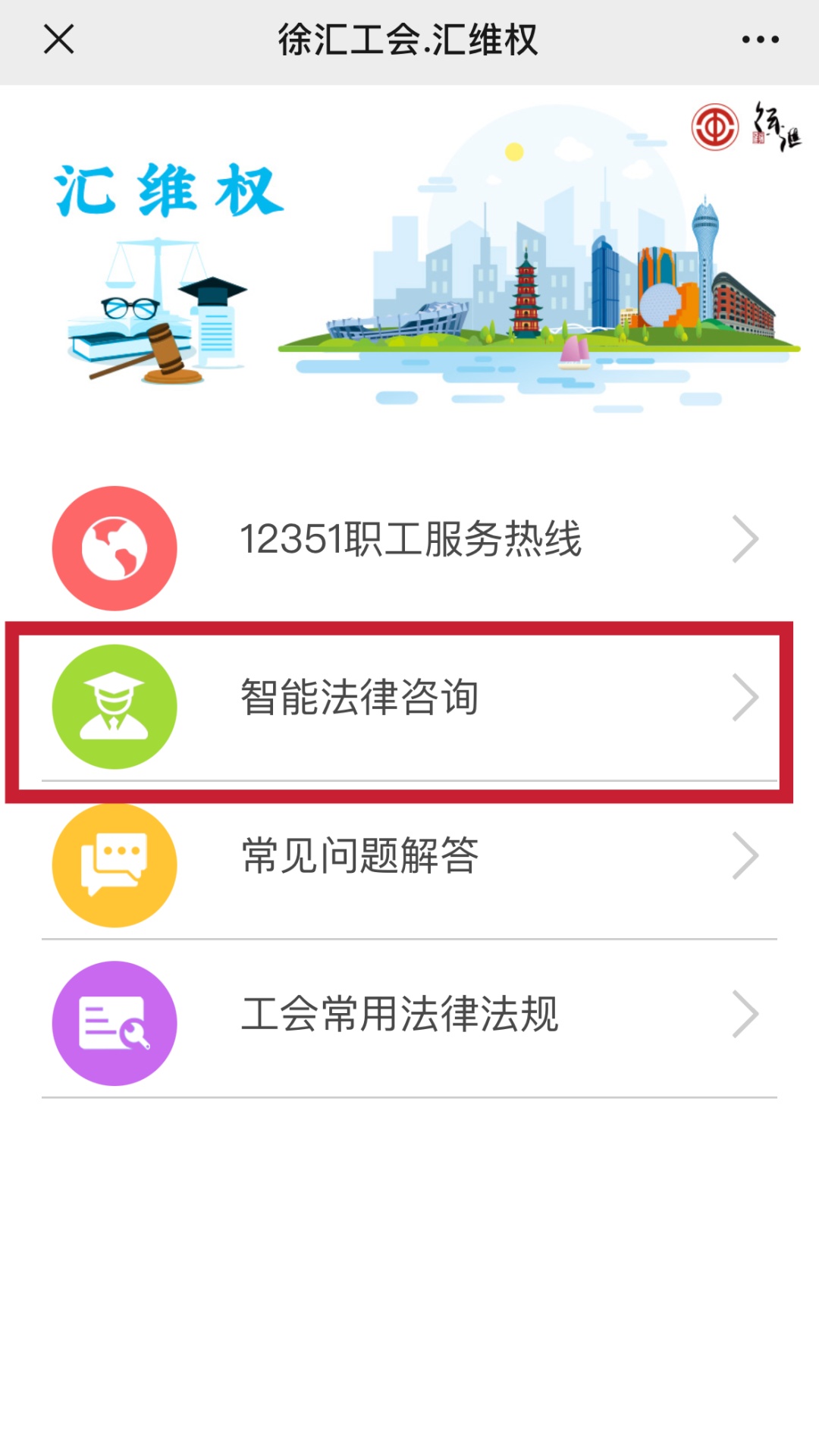Open the three-dot overflow menu

coord(760,39)
